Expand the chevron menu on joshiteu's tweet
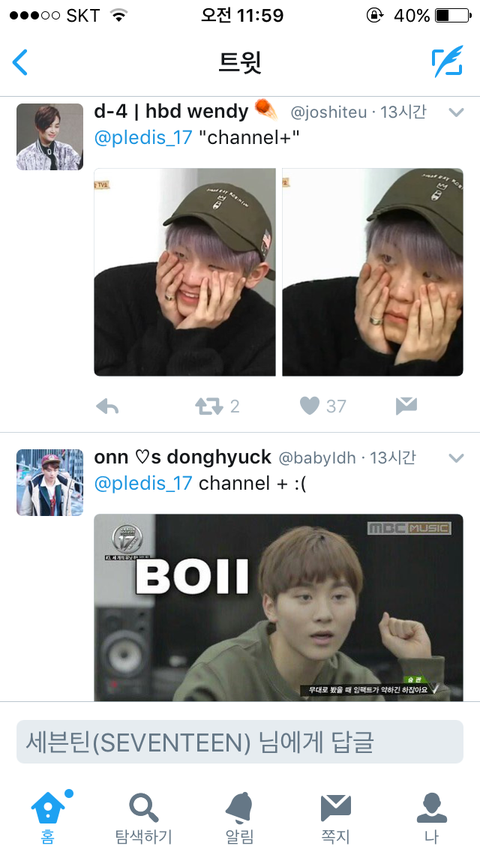480x852 pixels. [456, 112]
